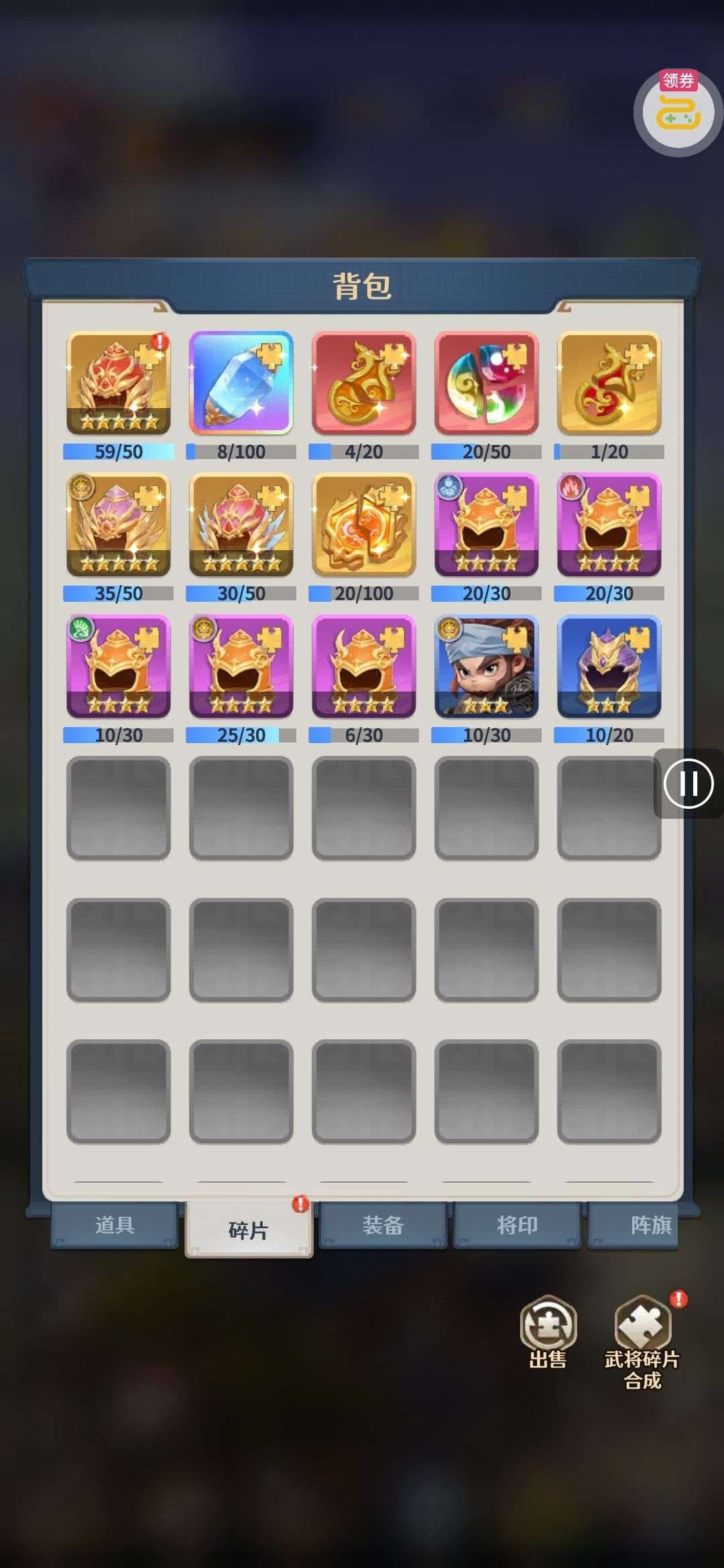Select the 10/20 three-star helmet fragment

click(609, 667)
